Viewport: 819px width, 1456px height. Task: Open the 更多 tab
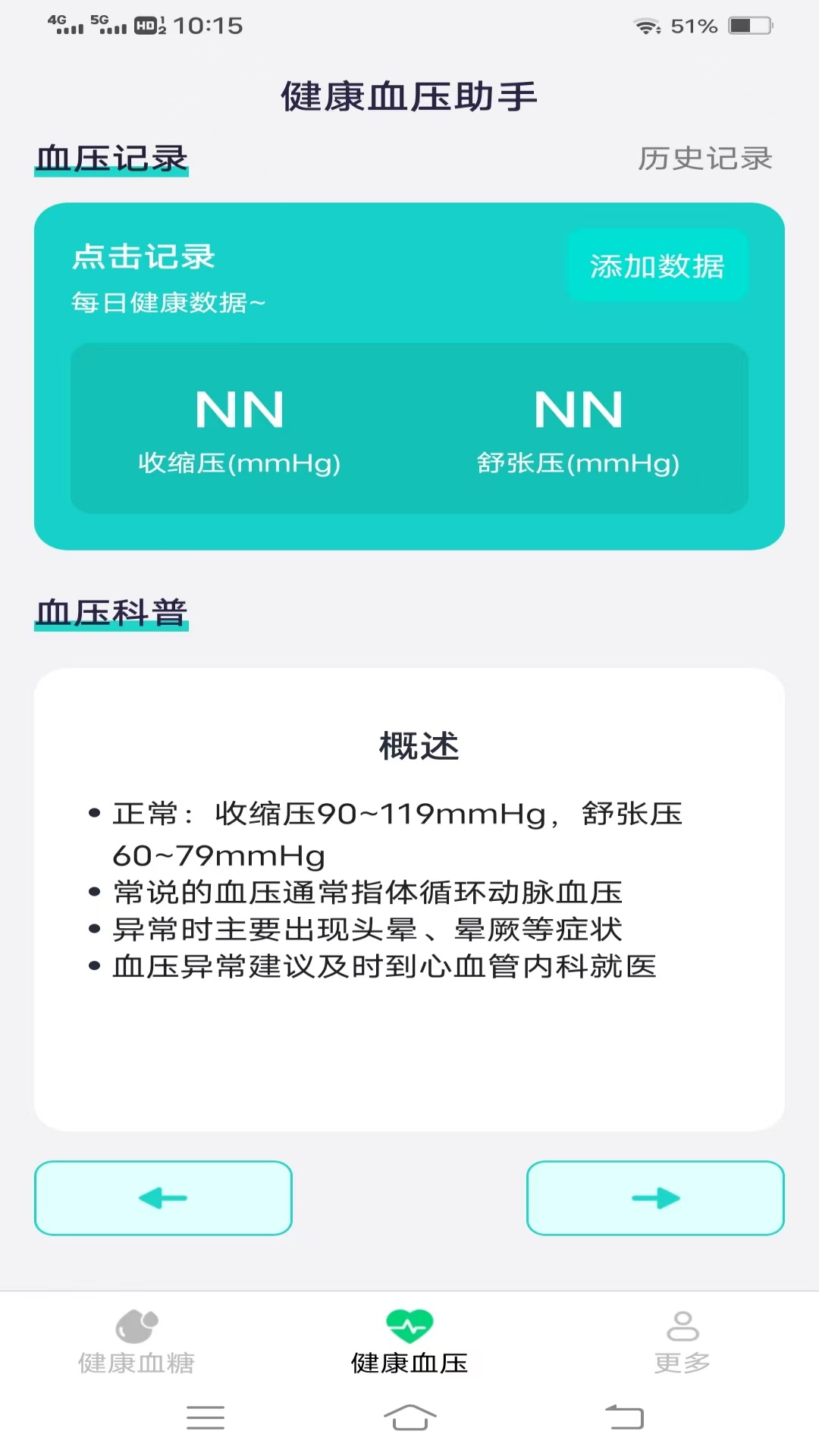tap(682, 1342)
